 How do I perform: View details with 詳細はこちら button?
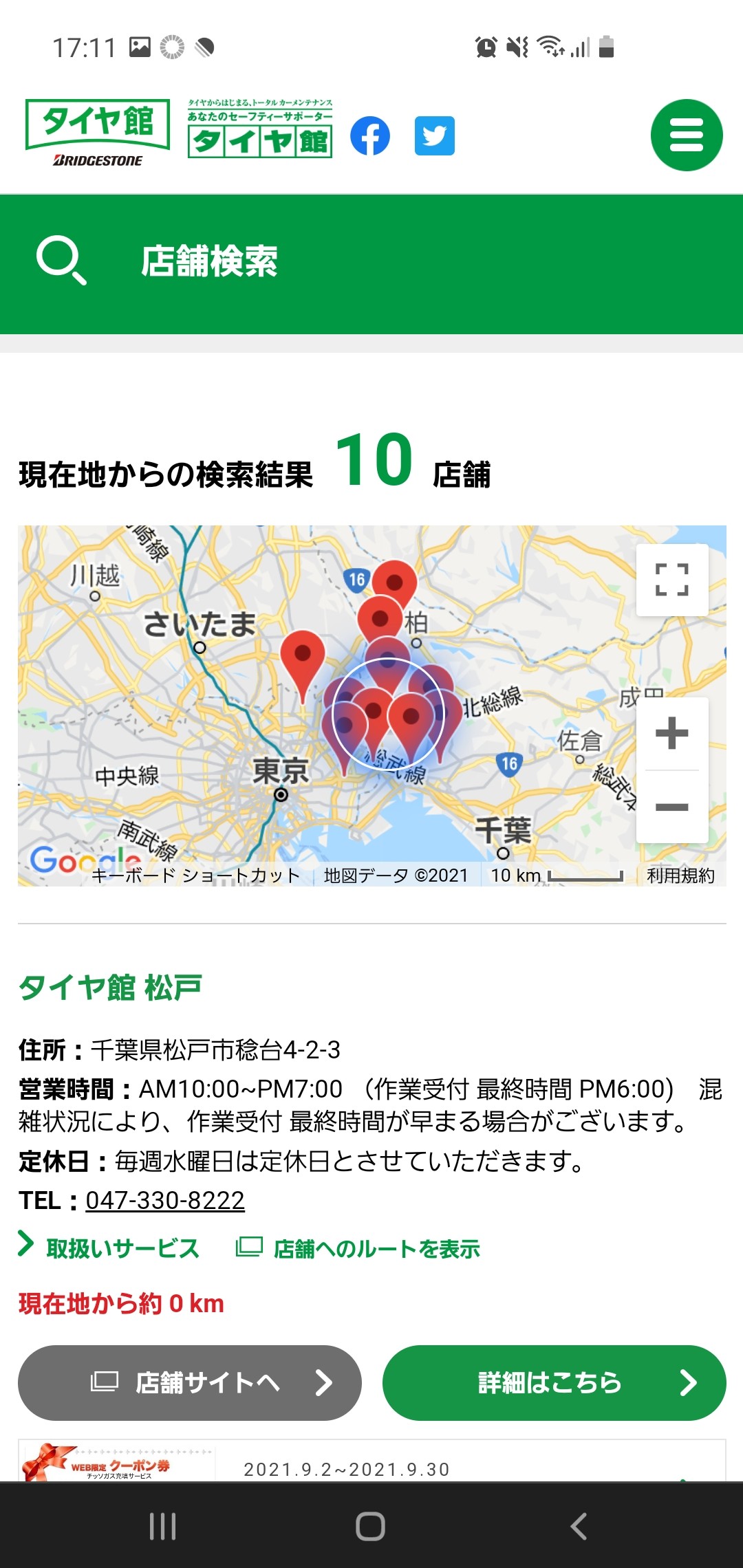[x=554, y=1382]
